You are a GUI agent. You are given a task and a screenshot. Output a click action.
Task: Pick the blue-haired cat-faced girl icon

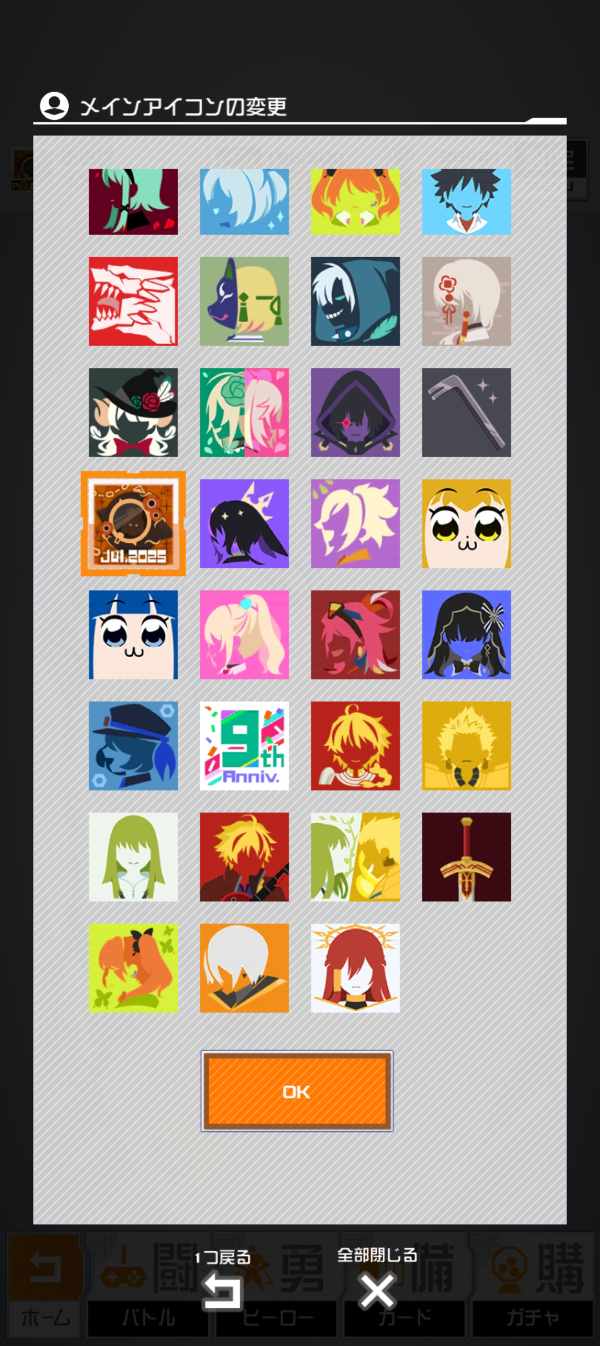(x=133, y=634)
